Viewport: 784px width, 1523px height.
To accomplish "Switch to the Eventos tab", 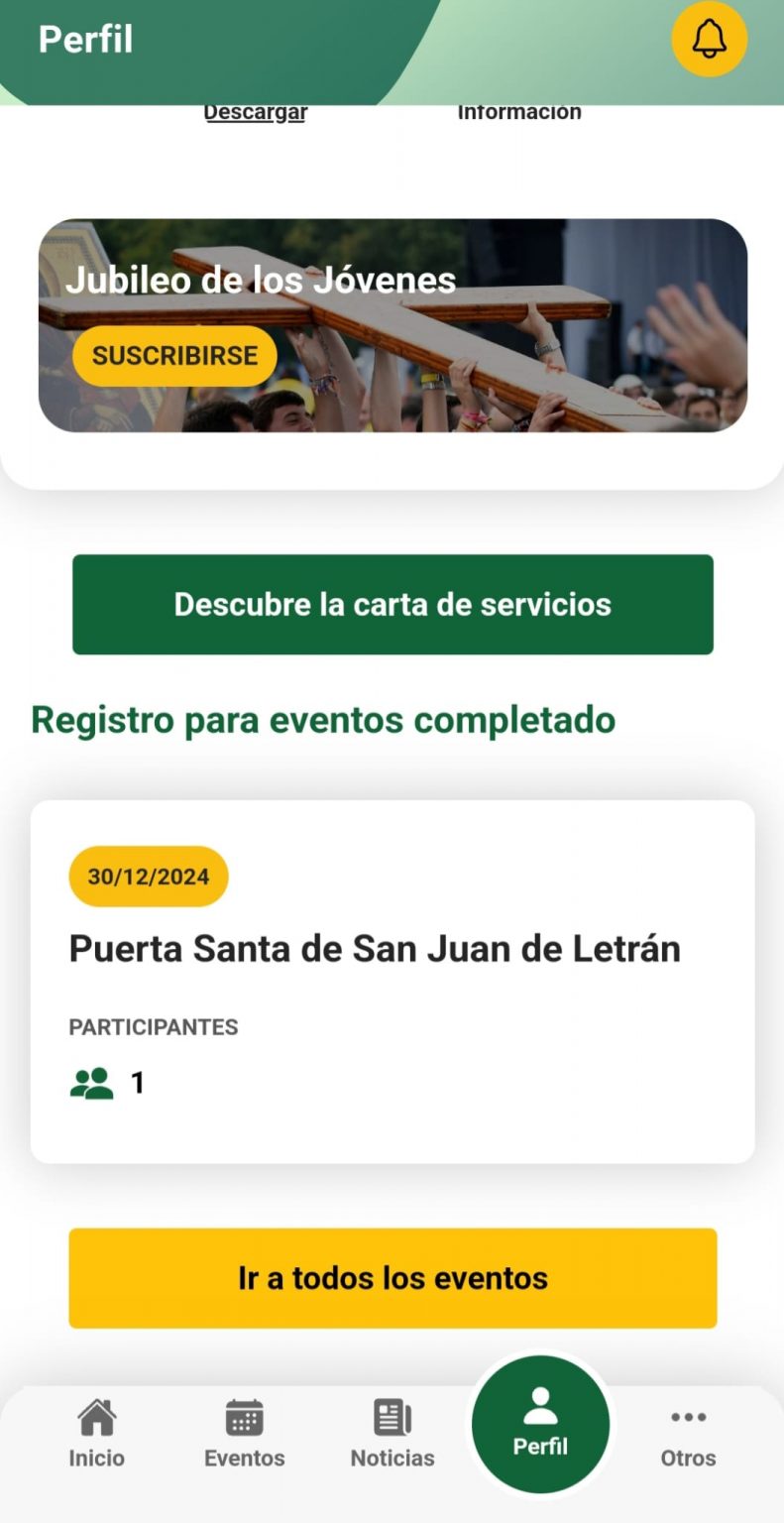I will click(x=244, y=1433).
